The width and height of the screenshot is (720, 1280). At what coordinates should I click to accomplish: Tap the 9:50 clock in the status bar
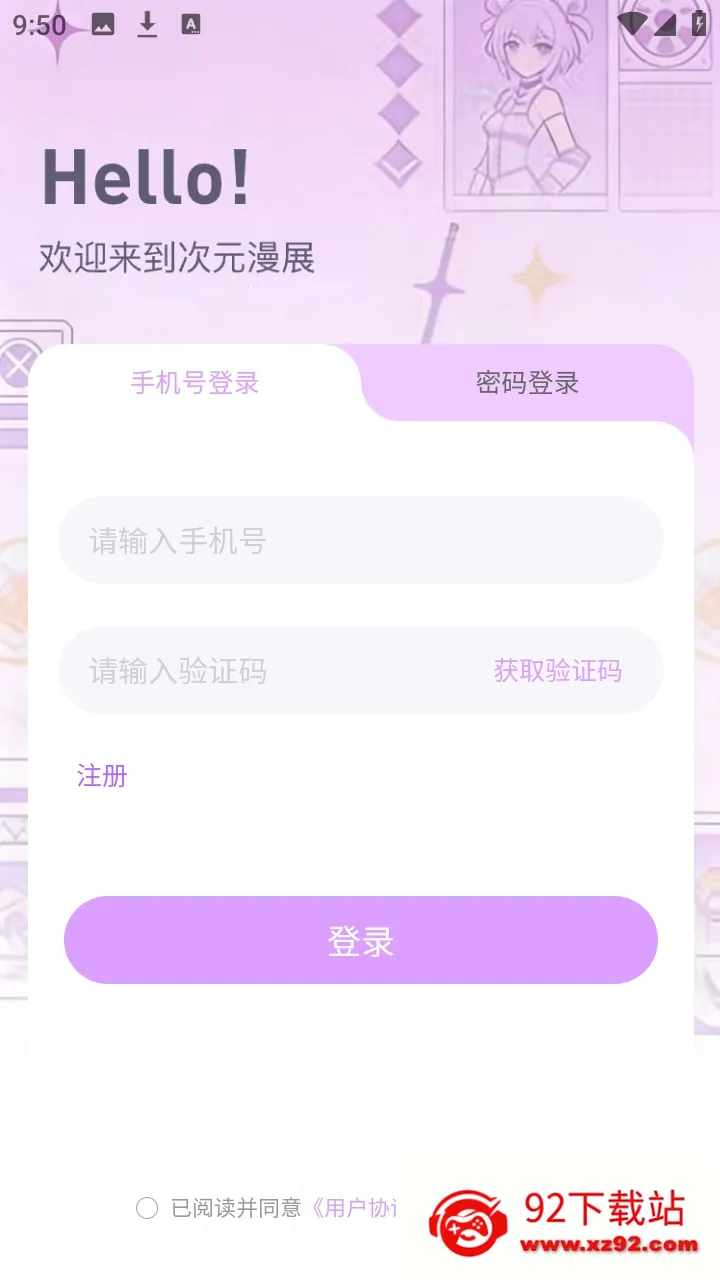coord(41,24)
